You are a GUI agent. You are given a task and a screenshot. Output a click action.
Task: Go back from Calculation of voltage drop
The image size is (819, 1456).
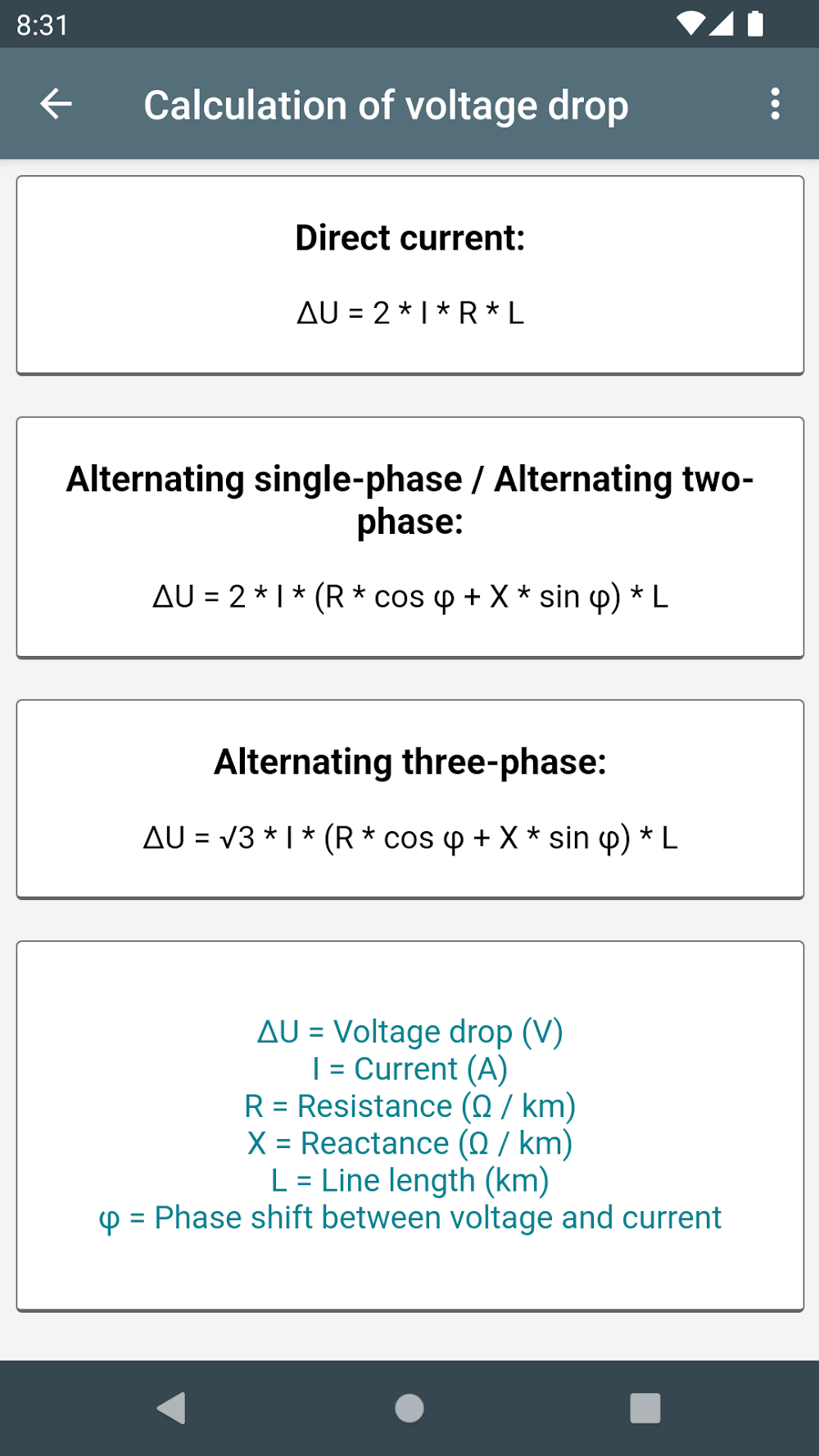(x=56, y=104)
